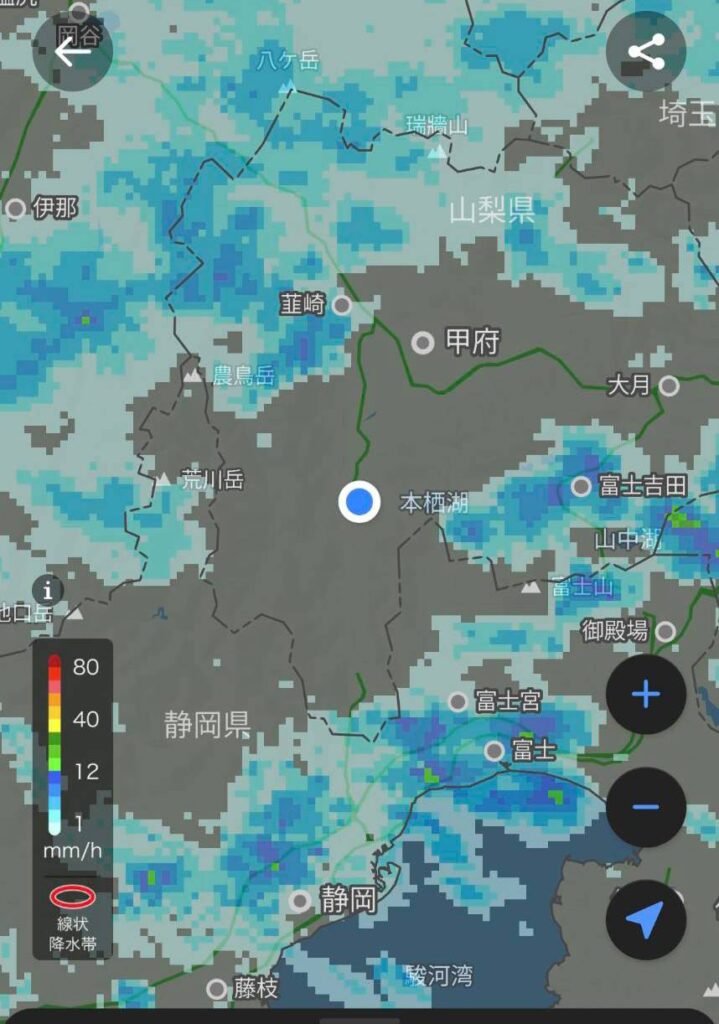Share this rain radar map

click(x=646, y=52)
